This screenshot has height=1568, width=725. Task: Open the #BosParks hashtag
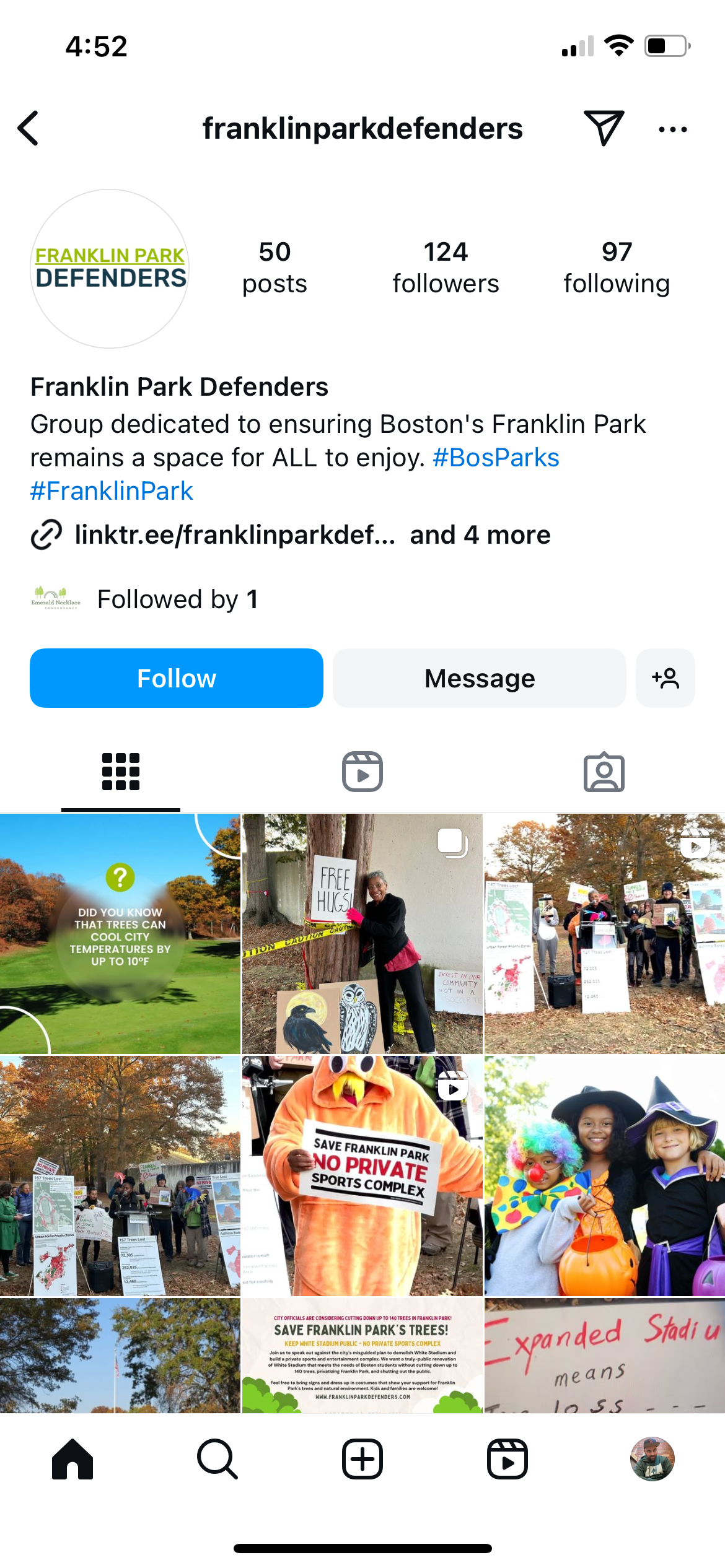click(x=496, y=458)
